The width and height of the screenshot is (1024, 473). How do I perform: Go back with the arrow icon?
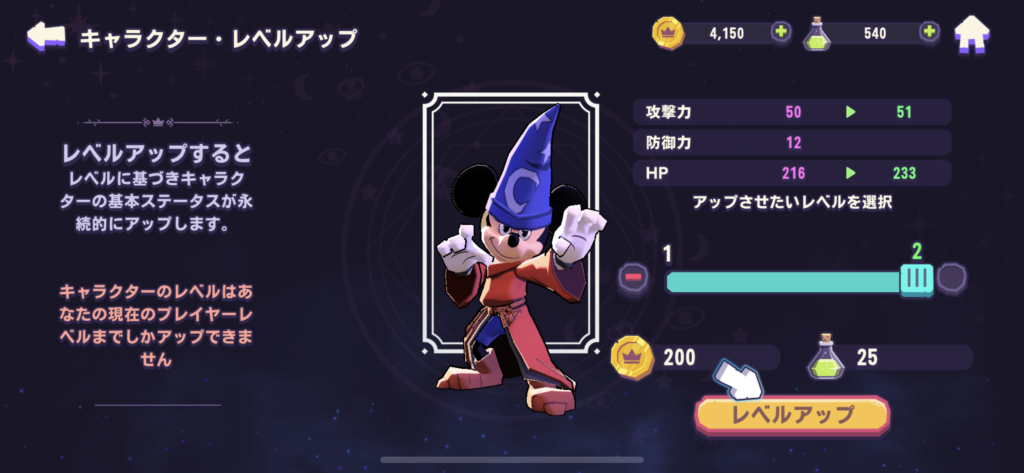coord(45,37)
